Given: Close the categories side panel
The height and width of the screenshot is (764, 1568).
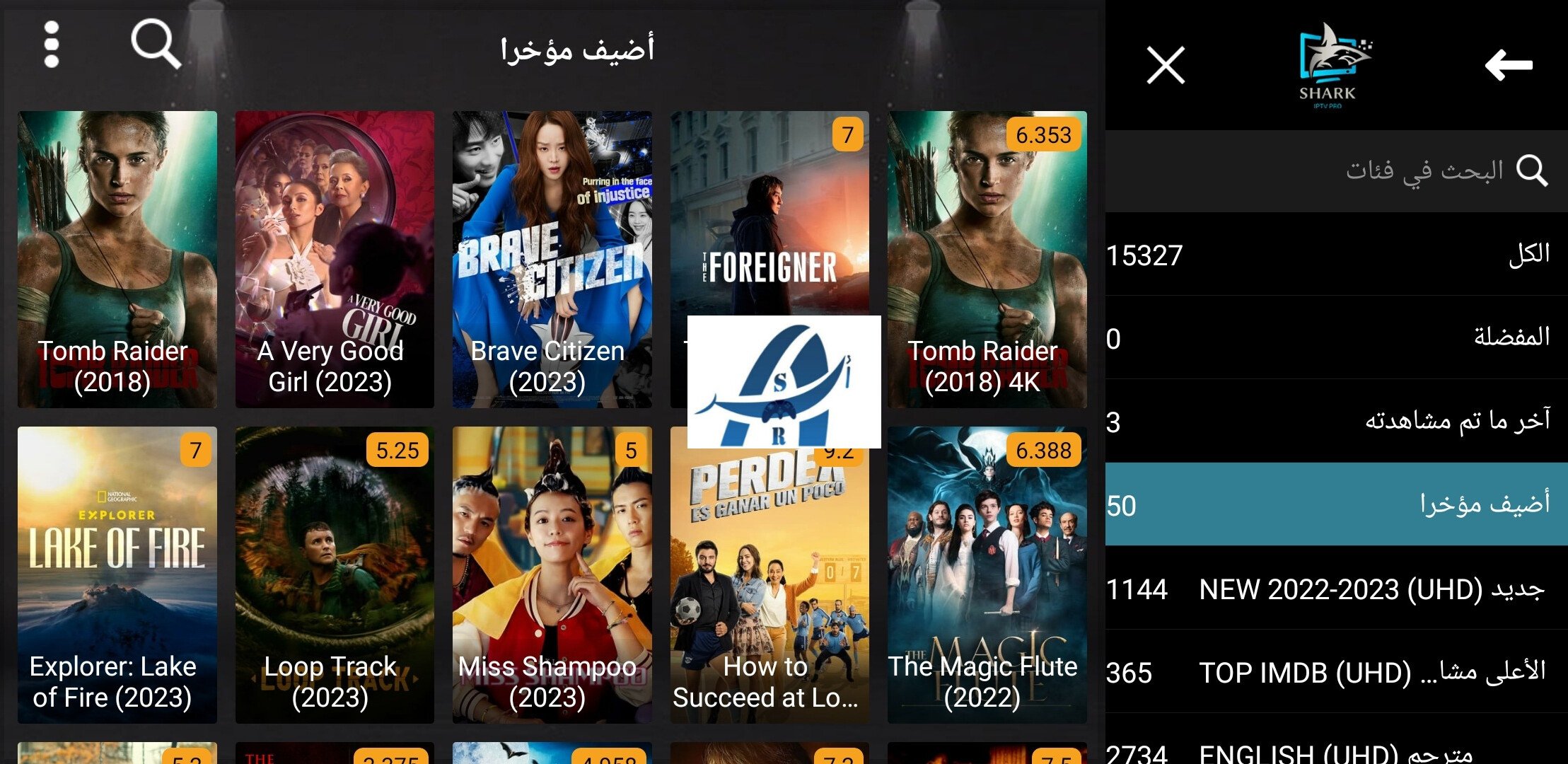Looking at the screenshot, I should 1165,65.
